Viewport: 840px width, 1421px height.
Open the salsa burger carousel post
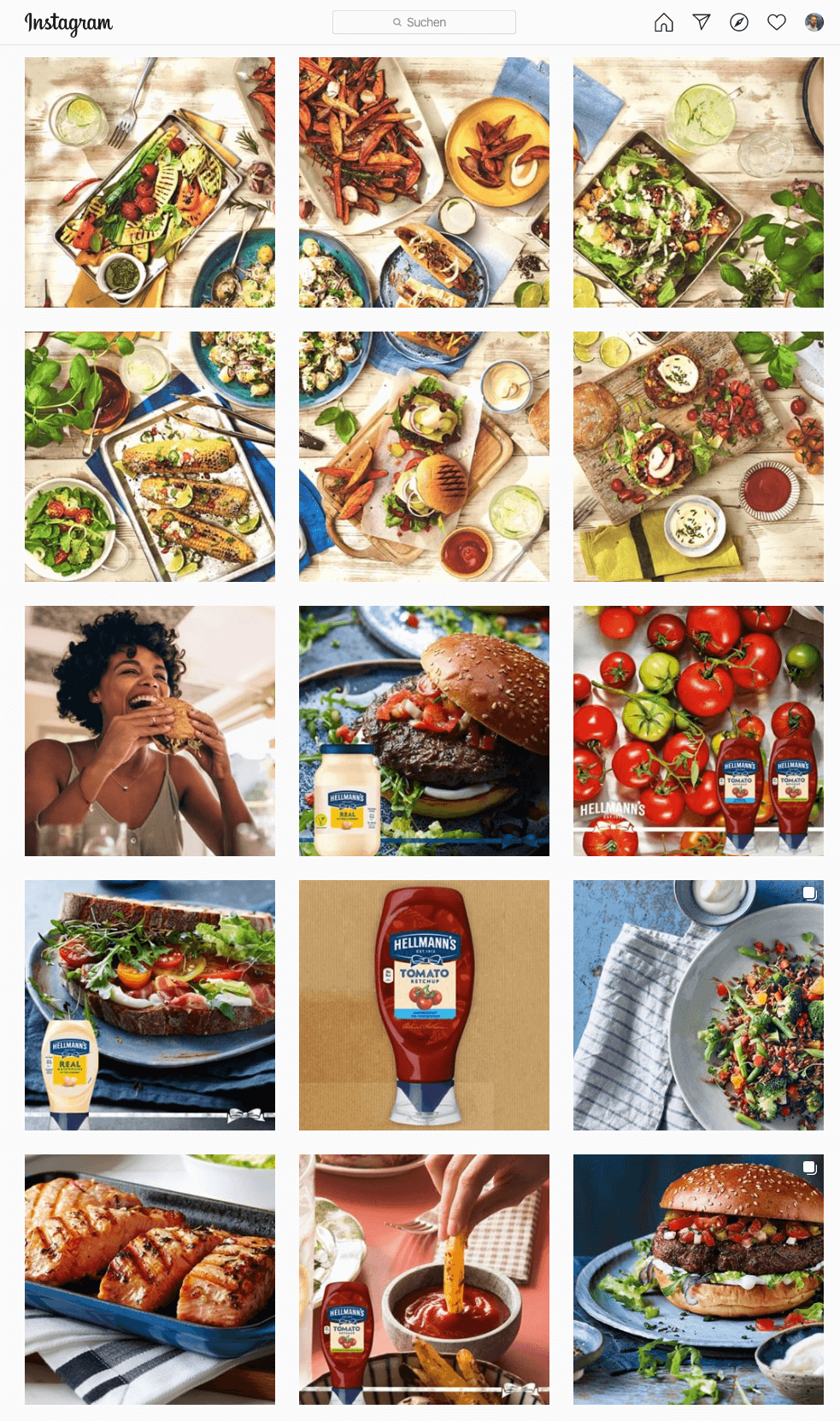pyautogui.click(x=698, y=1279)
